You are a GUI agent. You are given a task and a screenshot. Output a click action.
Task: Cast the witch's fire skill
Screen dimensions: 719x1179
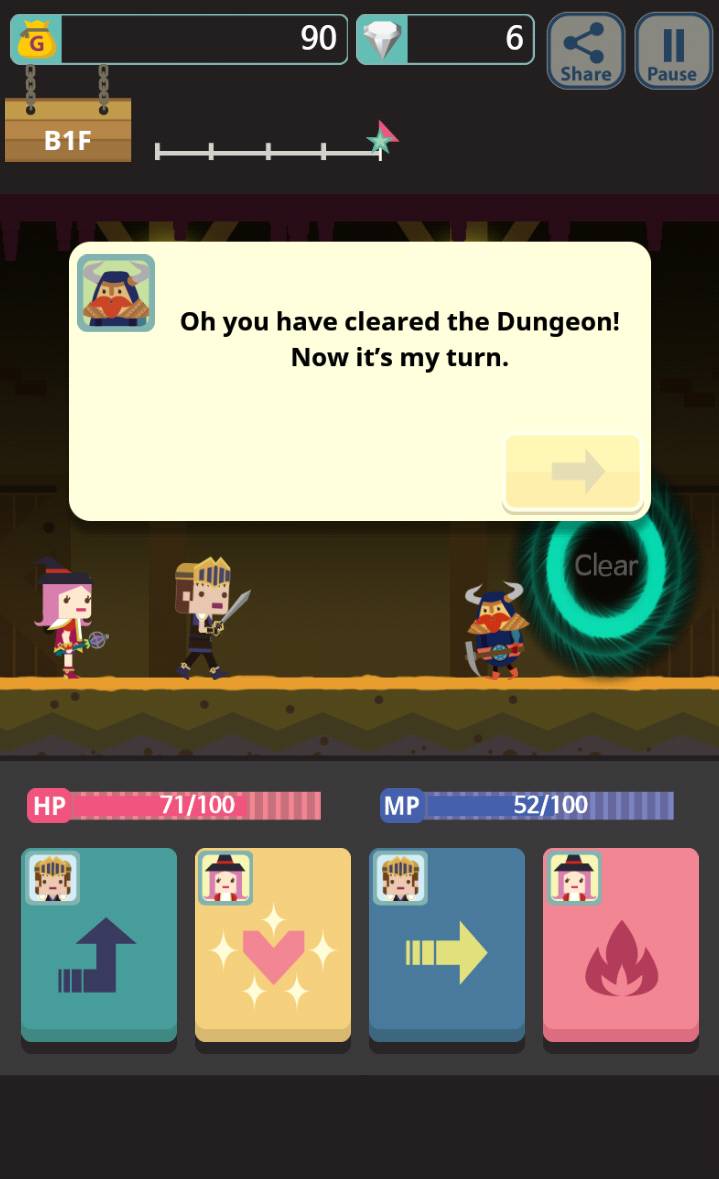click(x=621, y=945)
